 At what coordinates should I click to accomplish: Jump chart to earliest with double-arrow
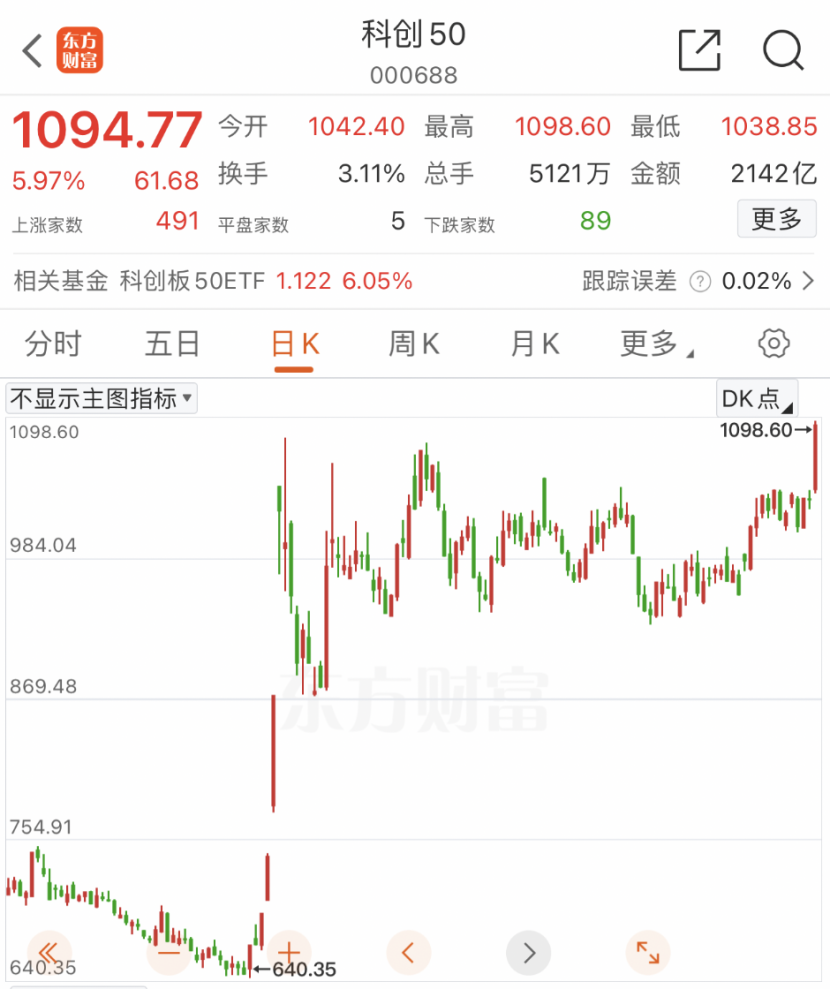pos(50,951)
